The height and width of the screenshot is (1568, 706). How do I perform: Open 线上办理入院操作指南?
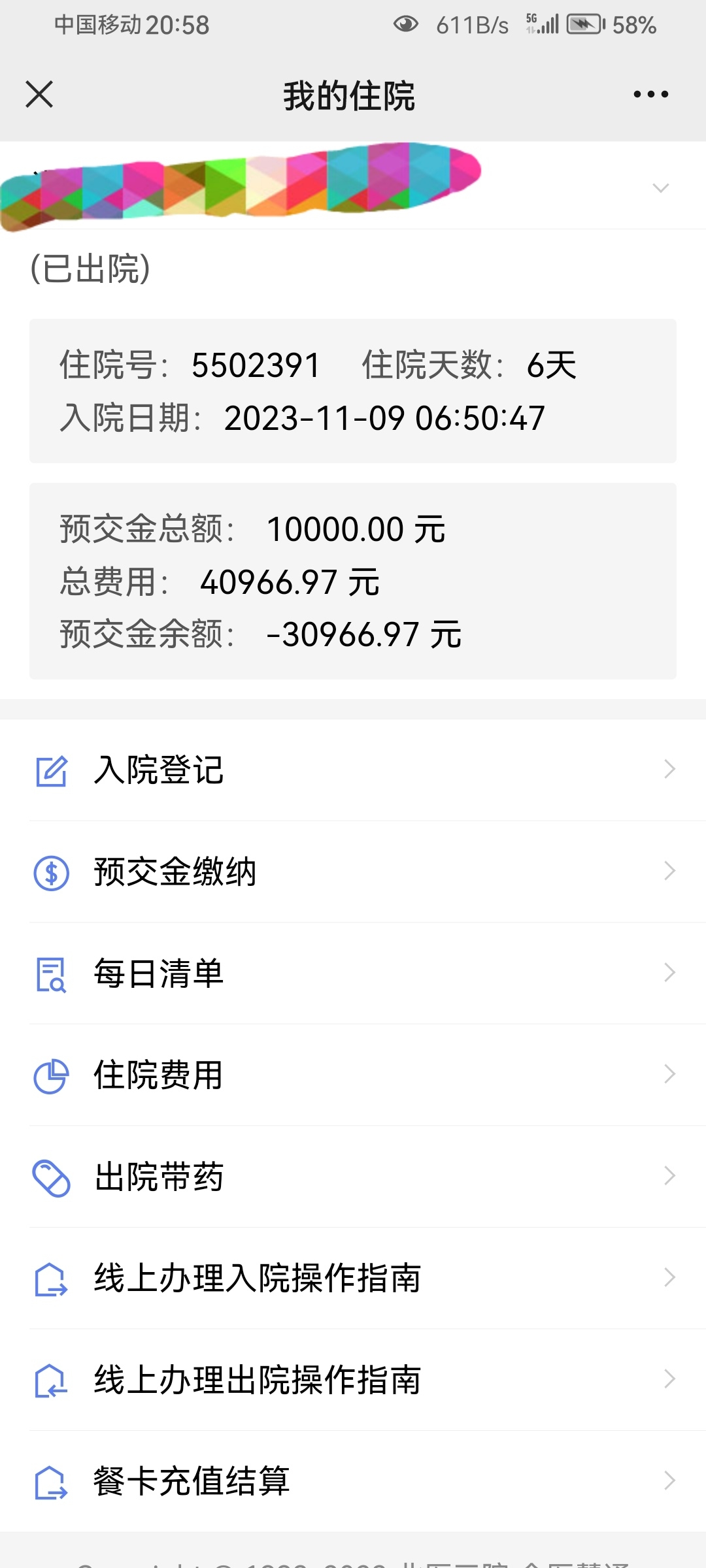(353, 1278)
